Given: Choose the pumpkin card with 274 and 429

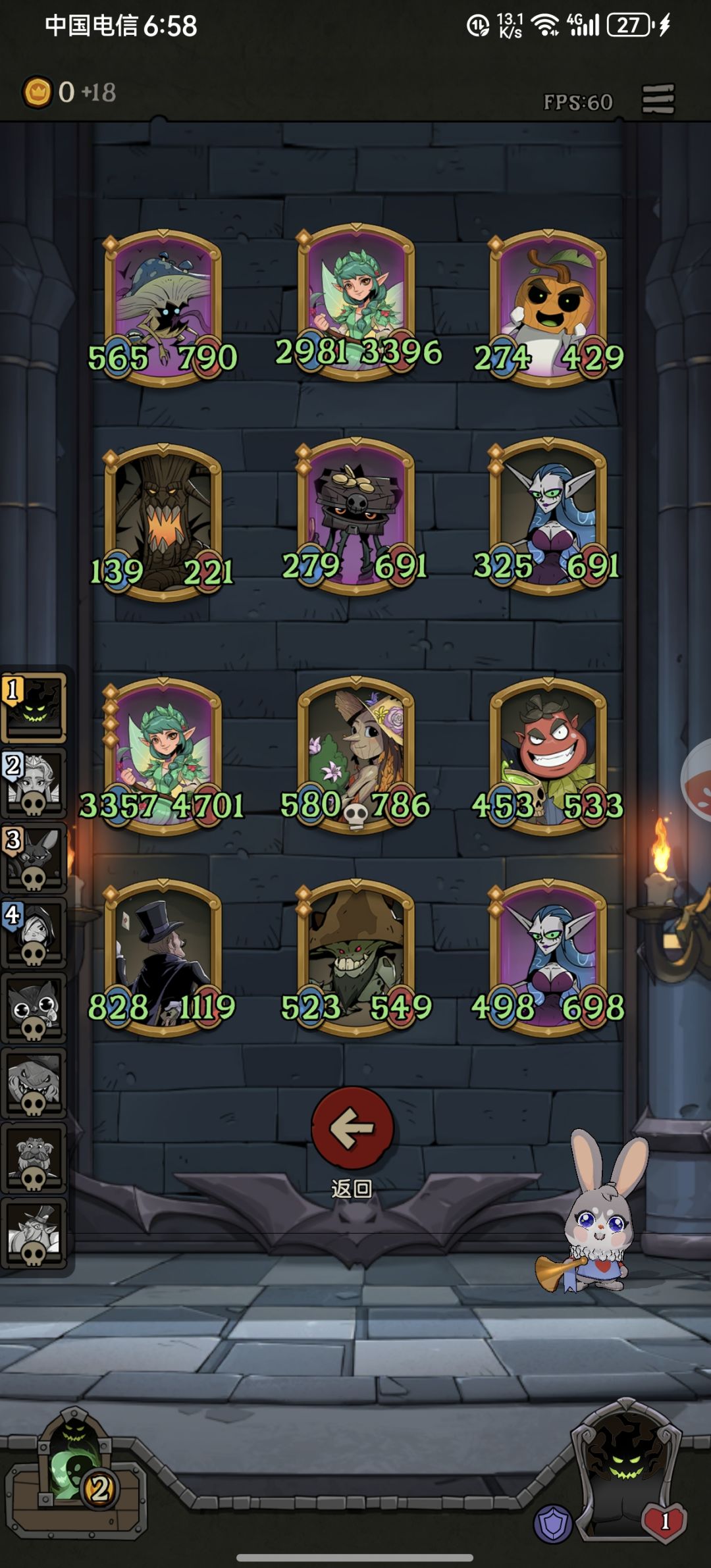Looking at the screenshot, I should [548, 308].
